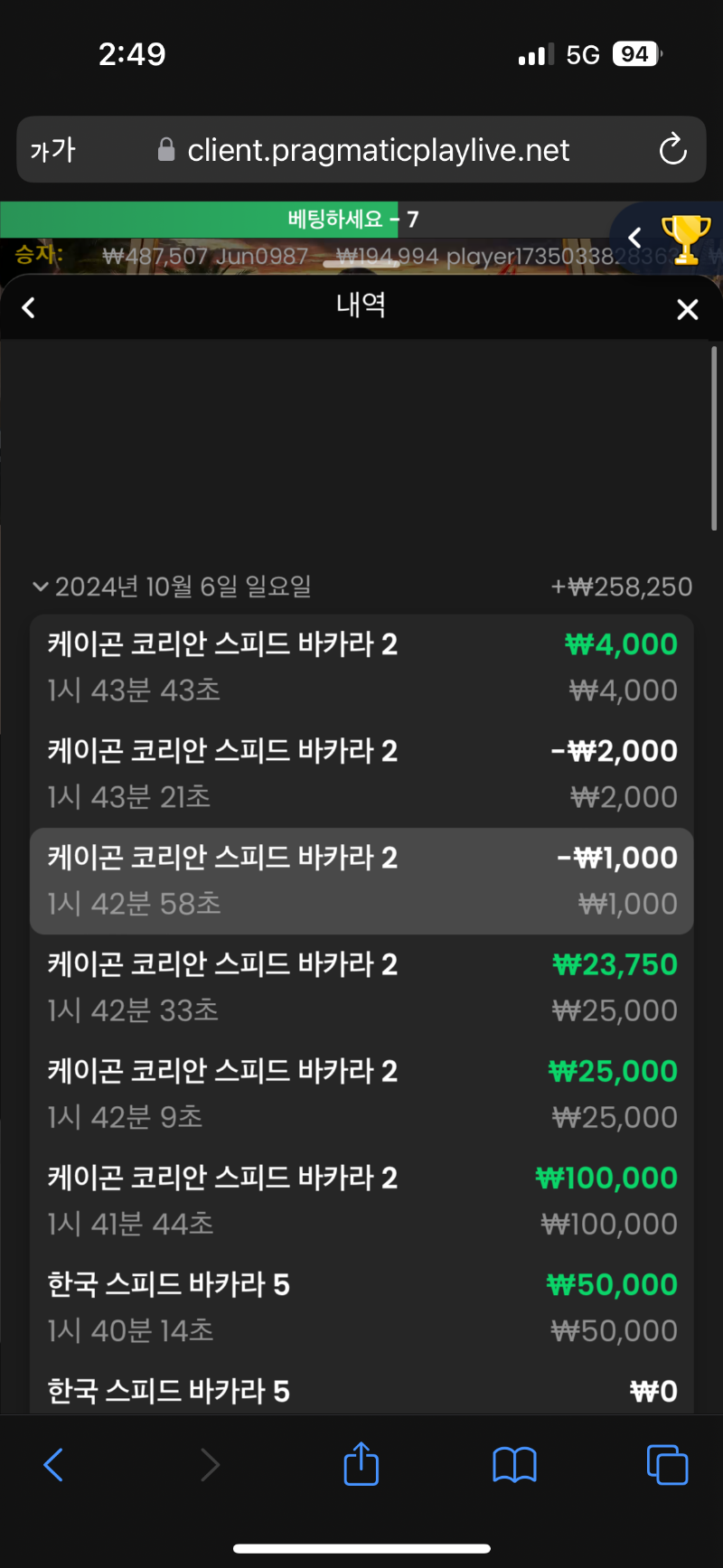The height and width of the screenshot is (1568, 723).
Task: Open the trophy winners panel
Action: click(x=685, y=239)
